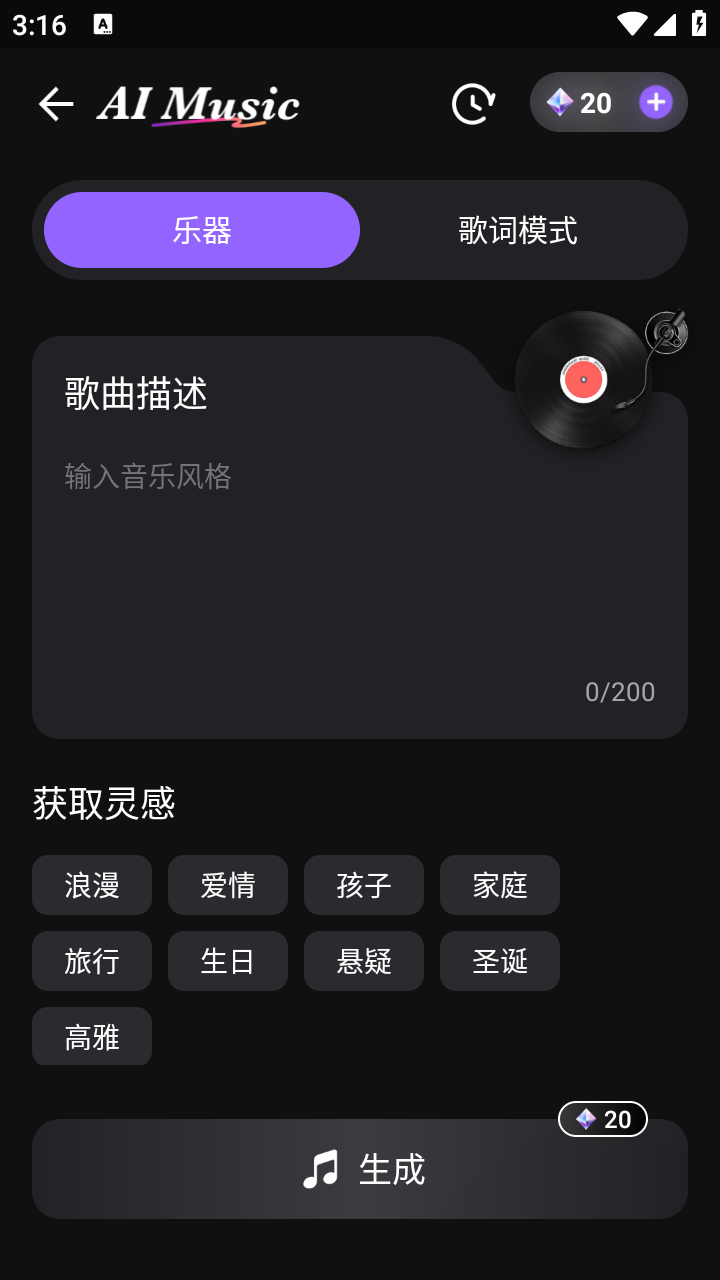Choose the 悬疑 inspiration tag
Viewport: 720px width, 1280px height.
click(x=364, y=960)
